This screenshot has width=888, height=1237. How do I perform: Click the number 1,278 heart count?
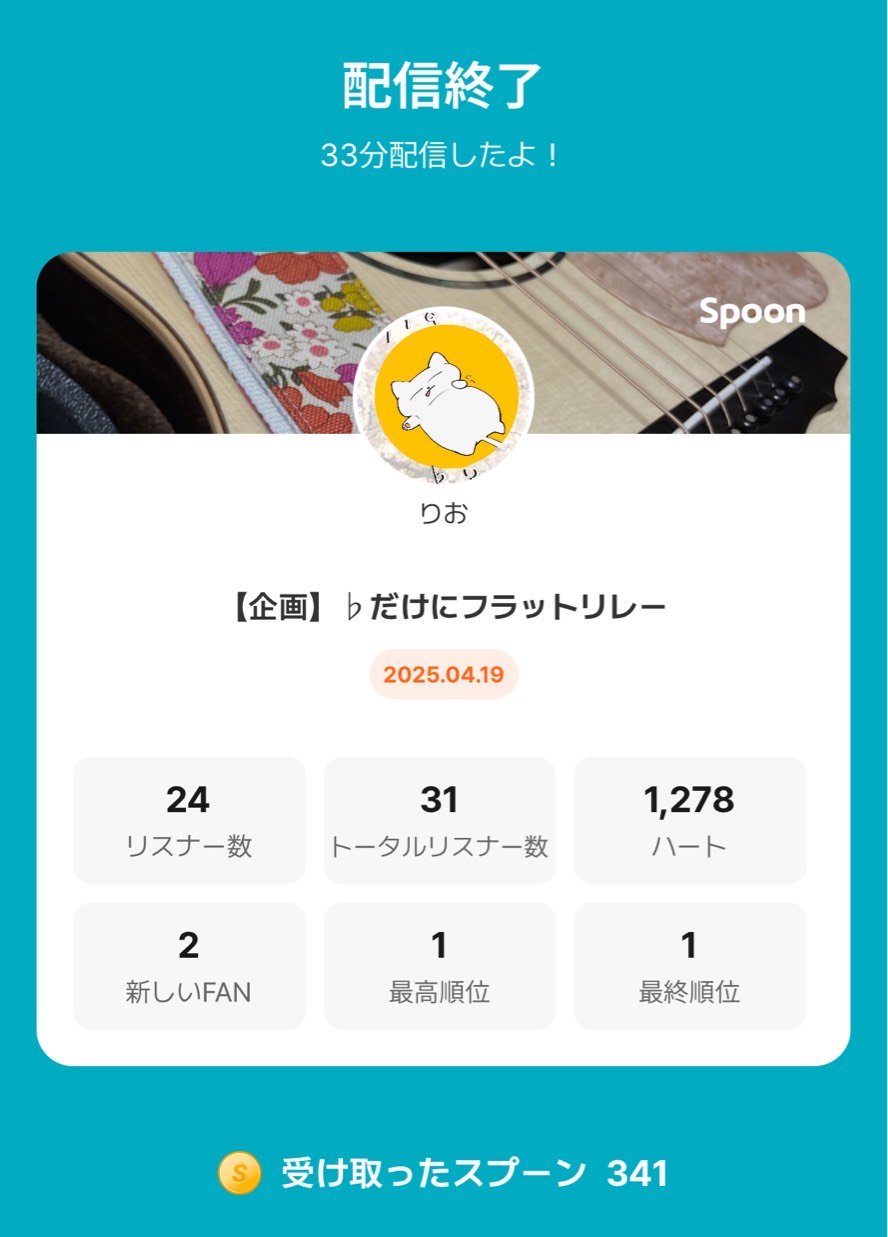tap(690, 800)
